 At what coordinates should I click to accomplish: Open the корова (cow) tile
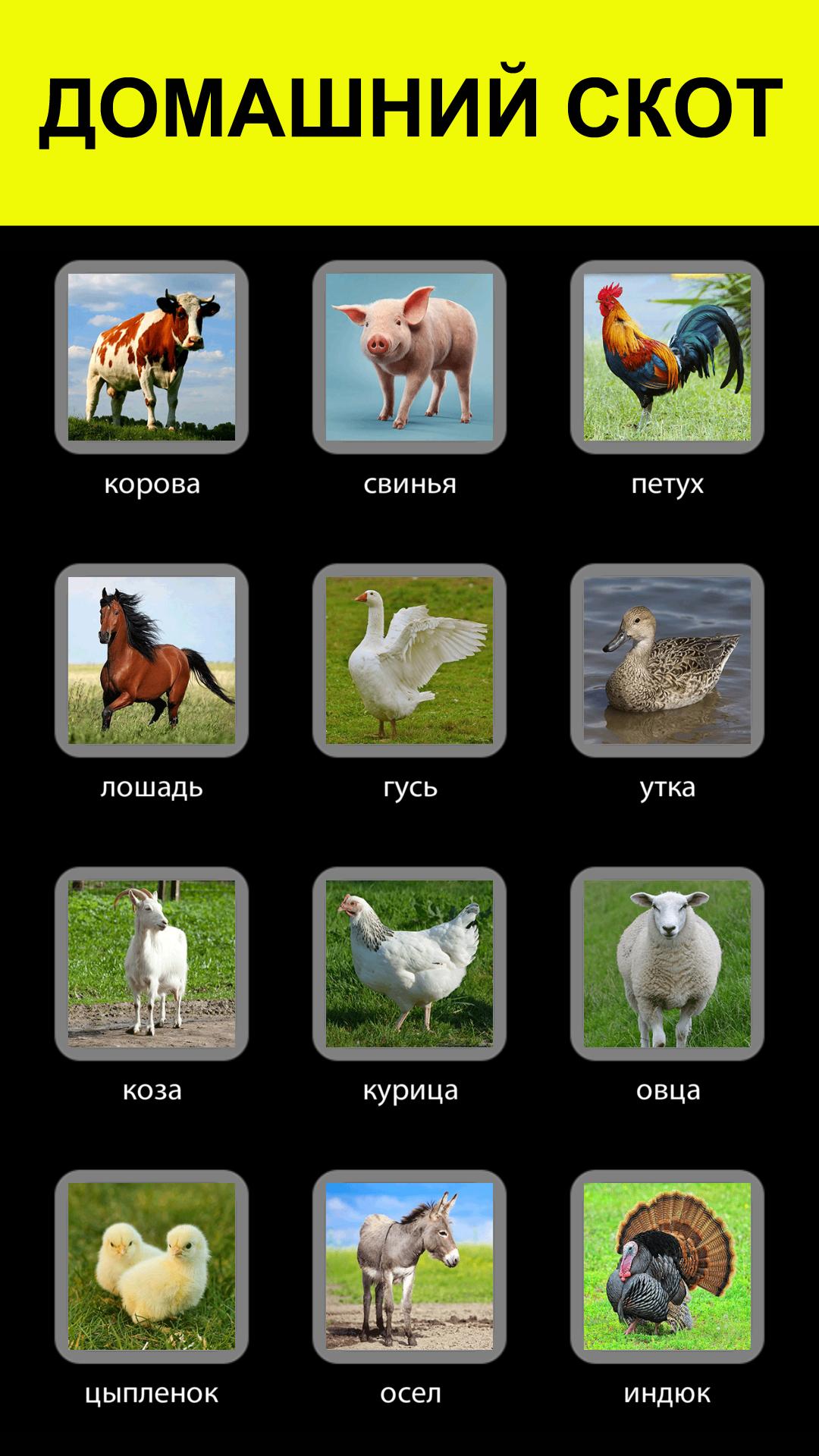[152, 357]
